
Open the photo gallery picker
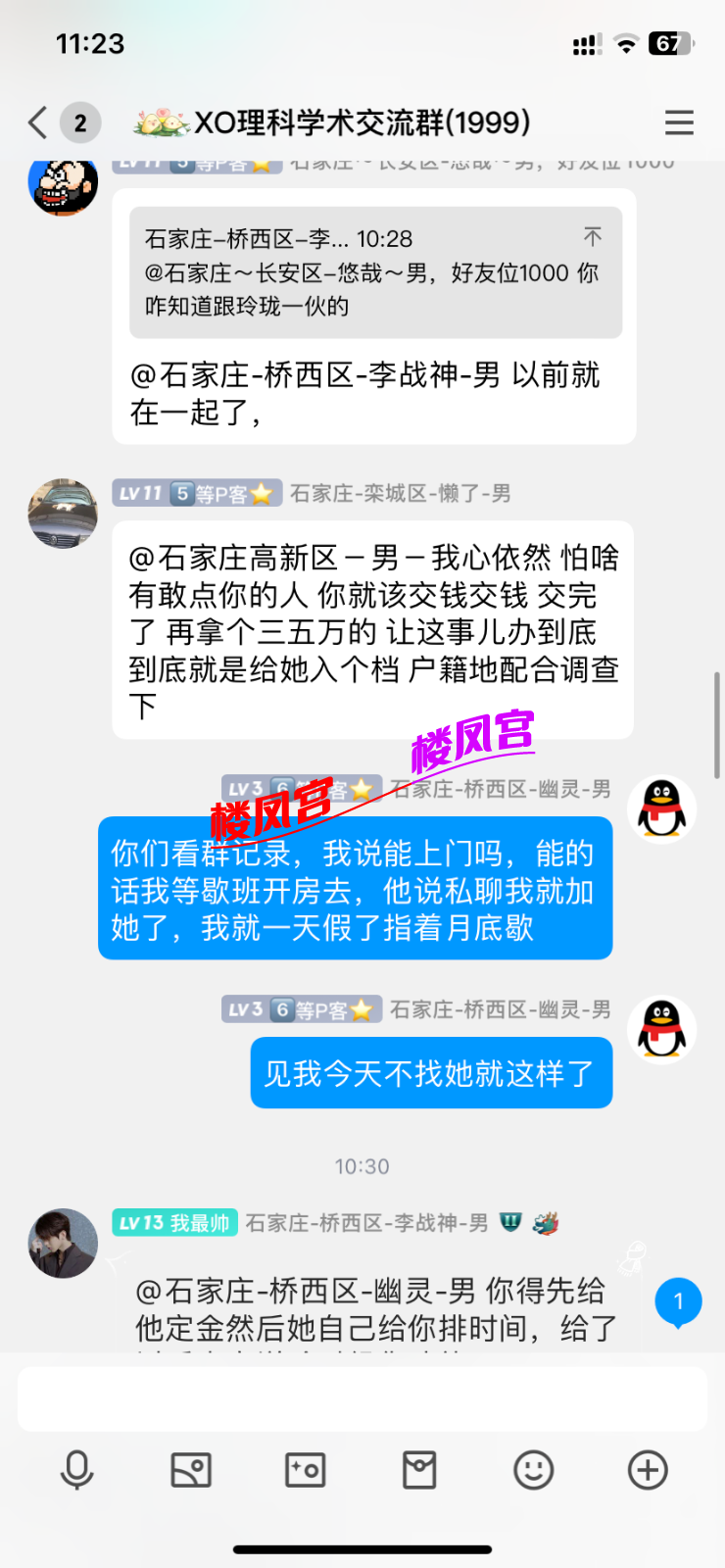coord(191,1470)
